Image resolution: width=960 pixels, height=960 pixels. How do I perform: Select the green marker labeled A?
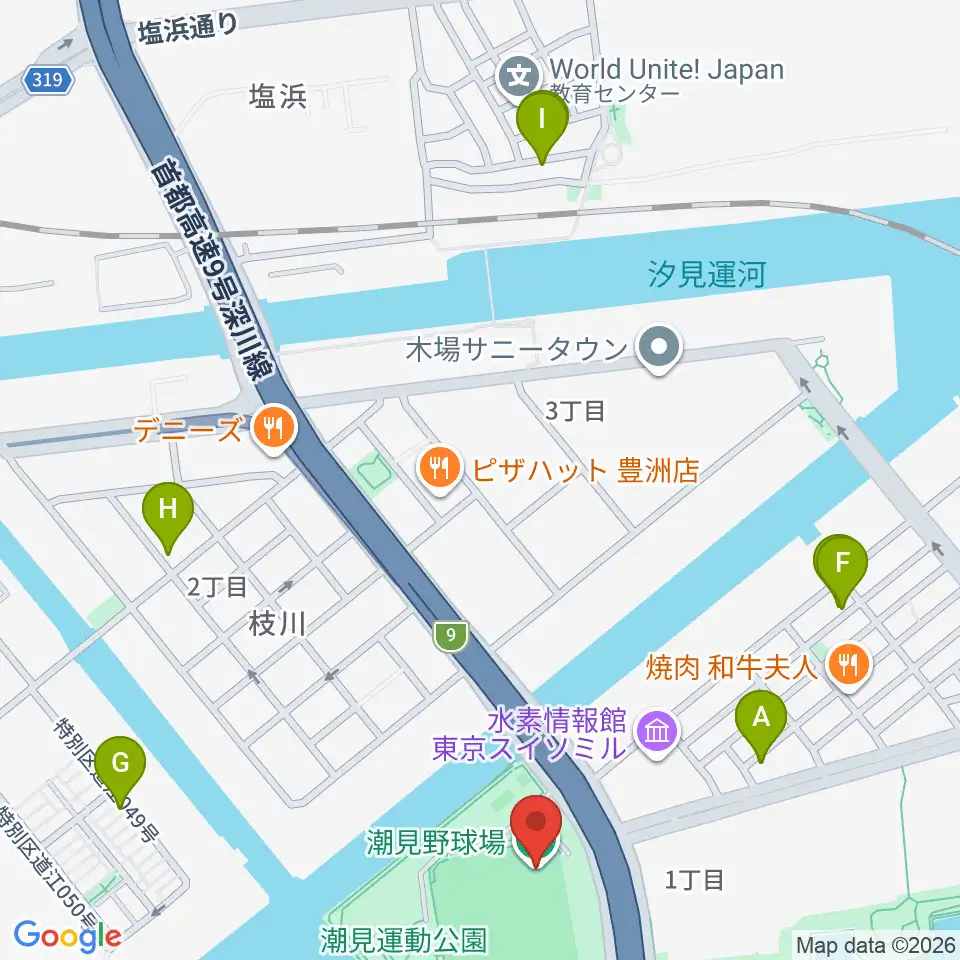tap(760, 726)
